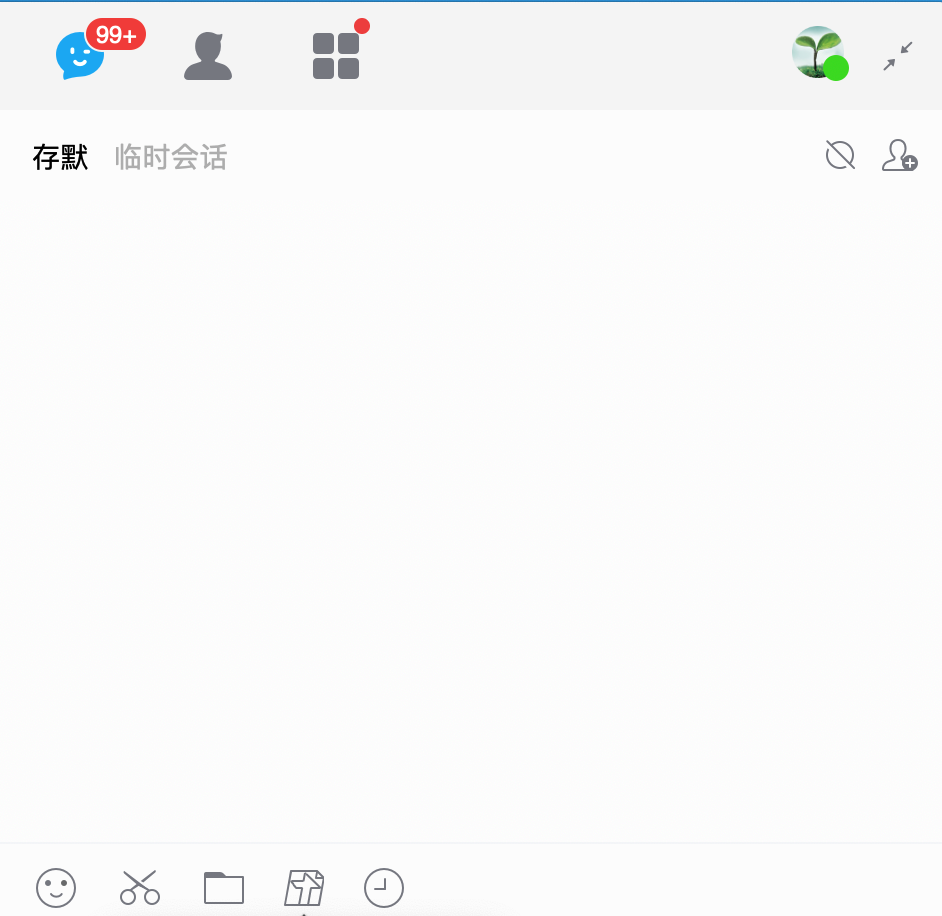942x916 pixels.
Task: Open the profile avatar with sprout photo
Action: click(x=818, y=53)
